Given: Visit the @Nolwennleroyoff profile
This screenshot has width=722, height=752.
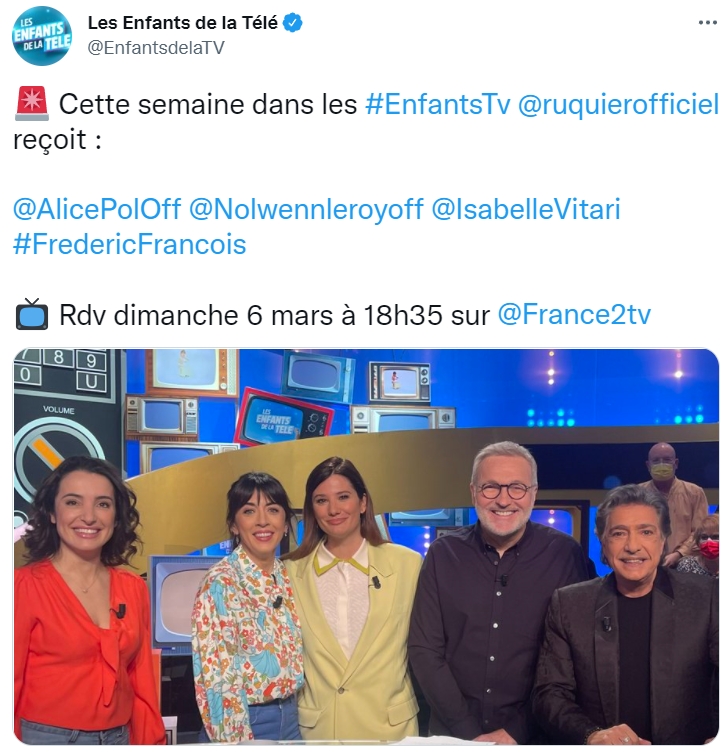Looking at the screenshot, I should 305,209.
